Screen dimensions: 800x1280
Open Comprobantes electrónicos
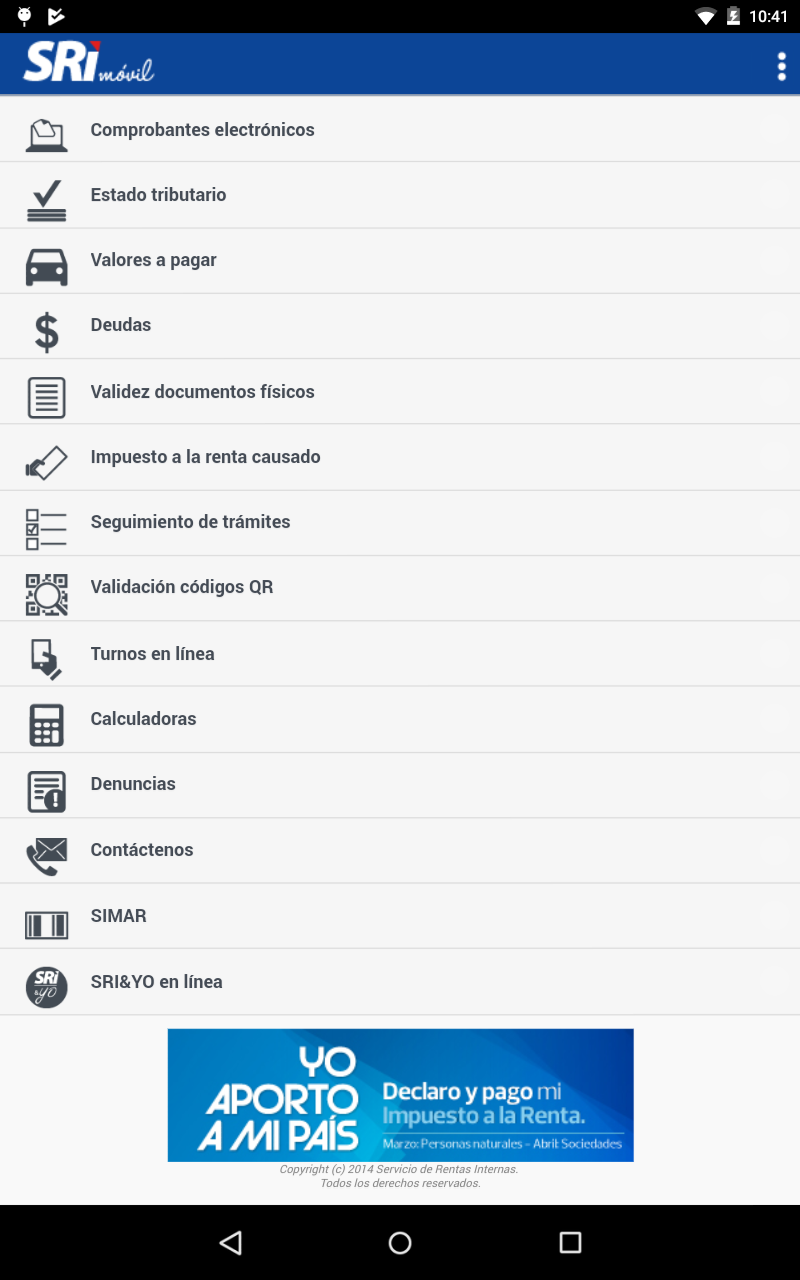(x=400, y=130)
